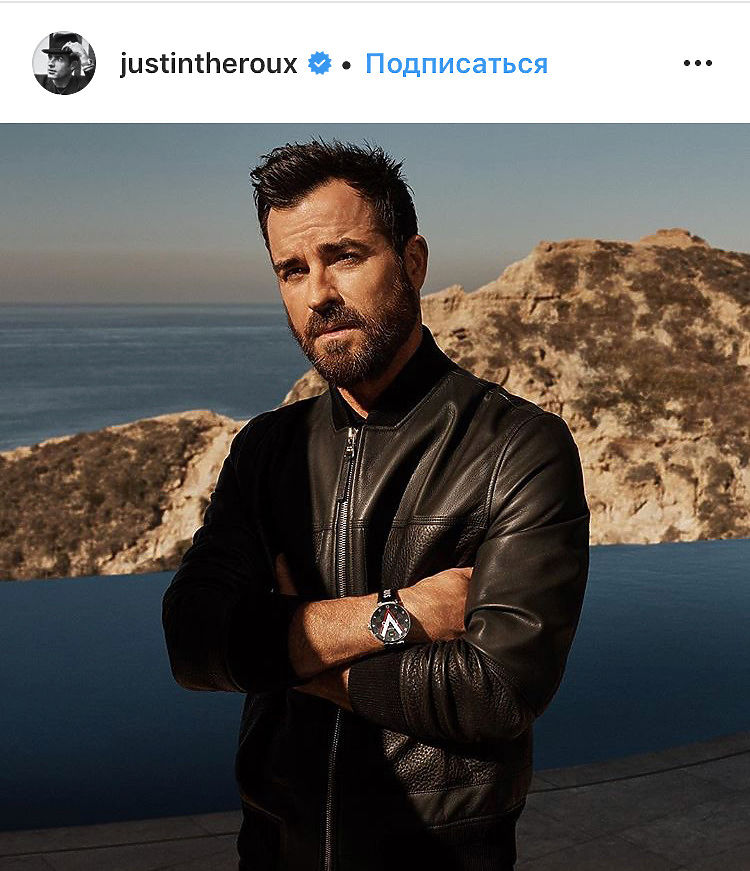The width and height of the screenshot is (750, 871).
Task: Open justintheroux profile avatar
Action: (x=64, y=63)
